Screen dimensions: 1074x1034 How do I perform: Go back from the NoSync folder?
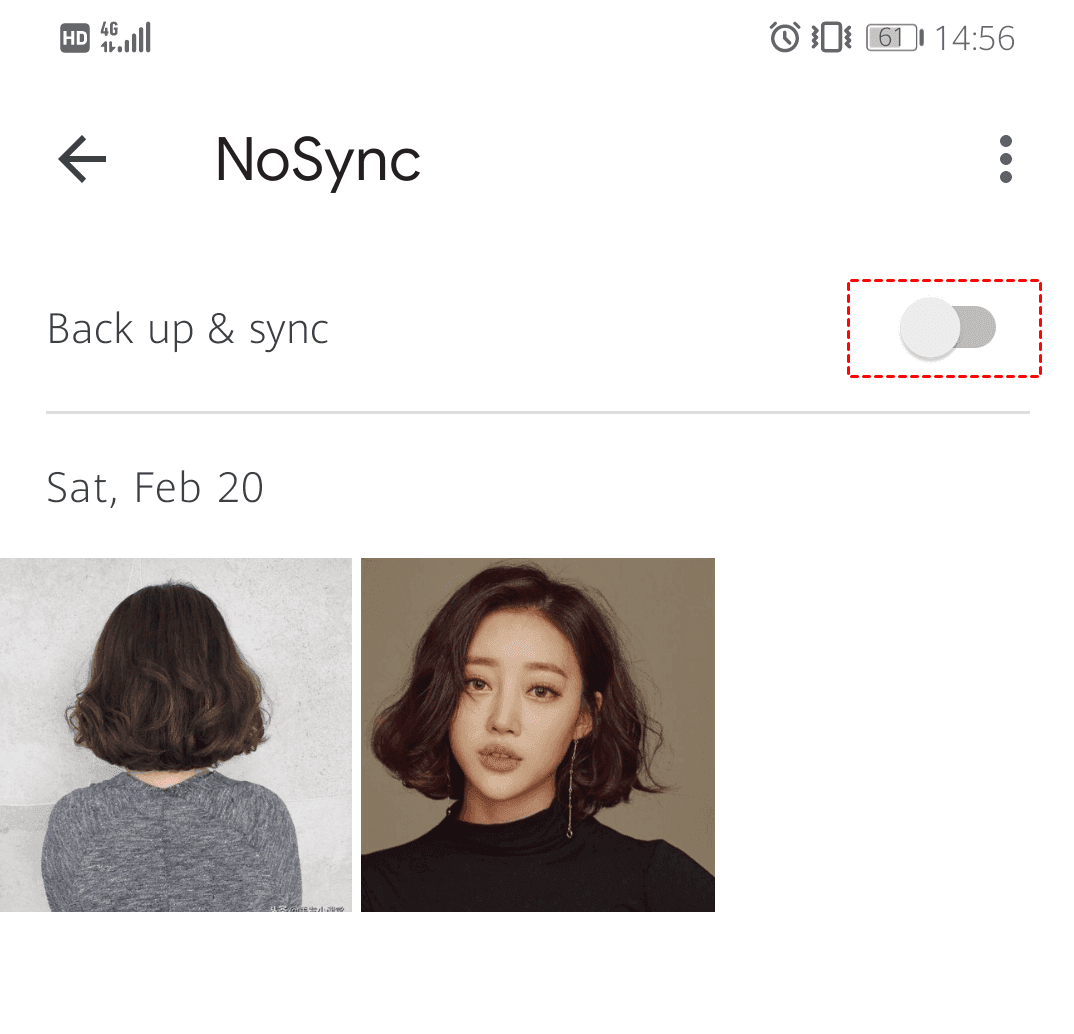82,160
